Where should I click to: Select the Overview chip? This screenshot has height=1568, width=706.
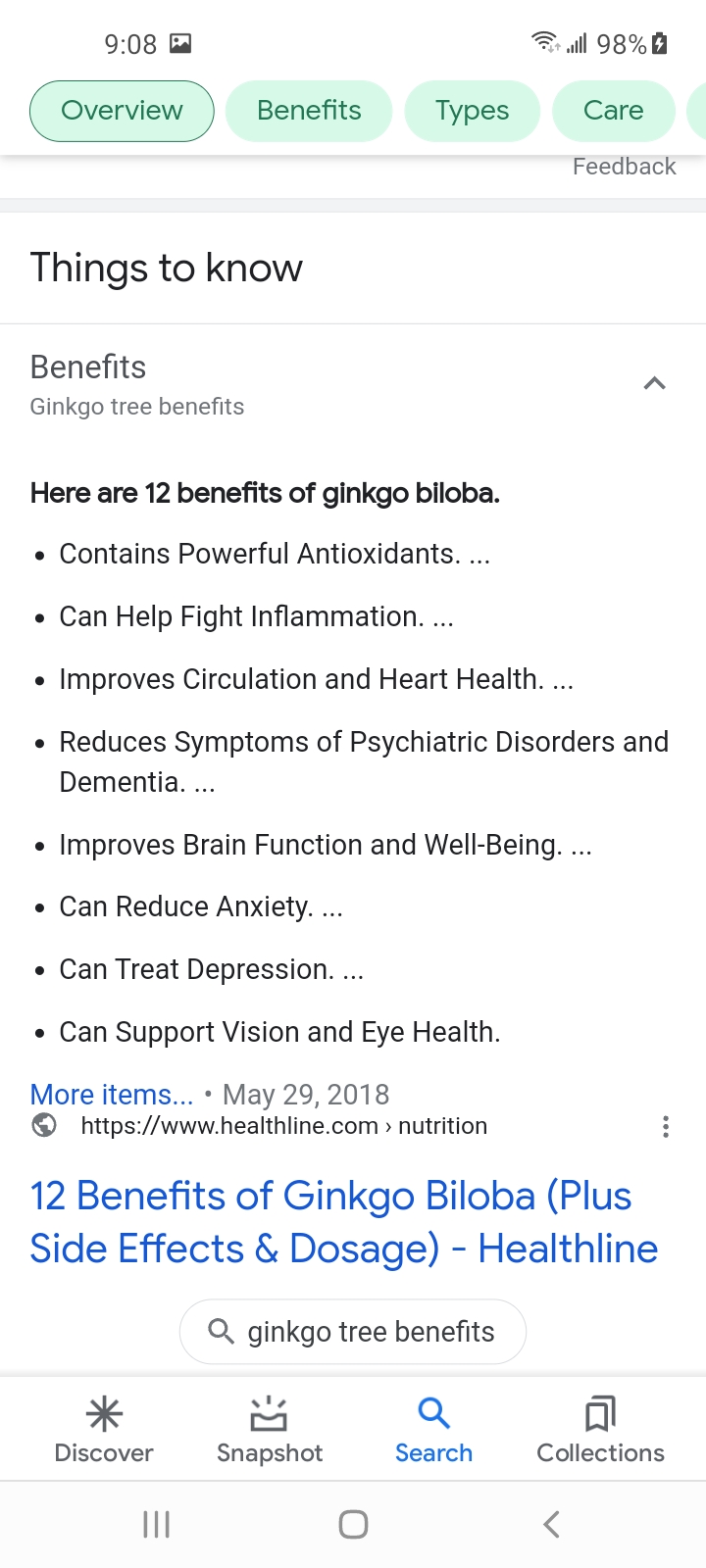(x=122, y=111)
